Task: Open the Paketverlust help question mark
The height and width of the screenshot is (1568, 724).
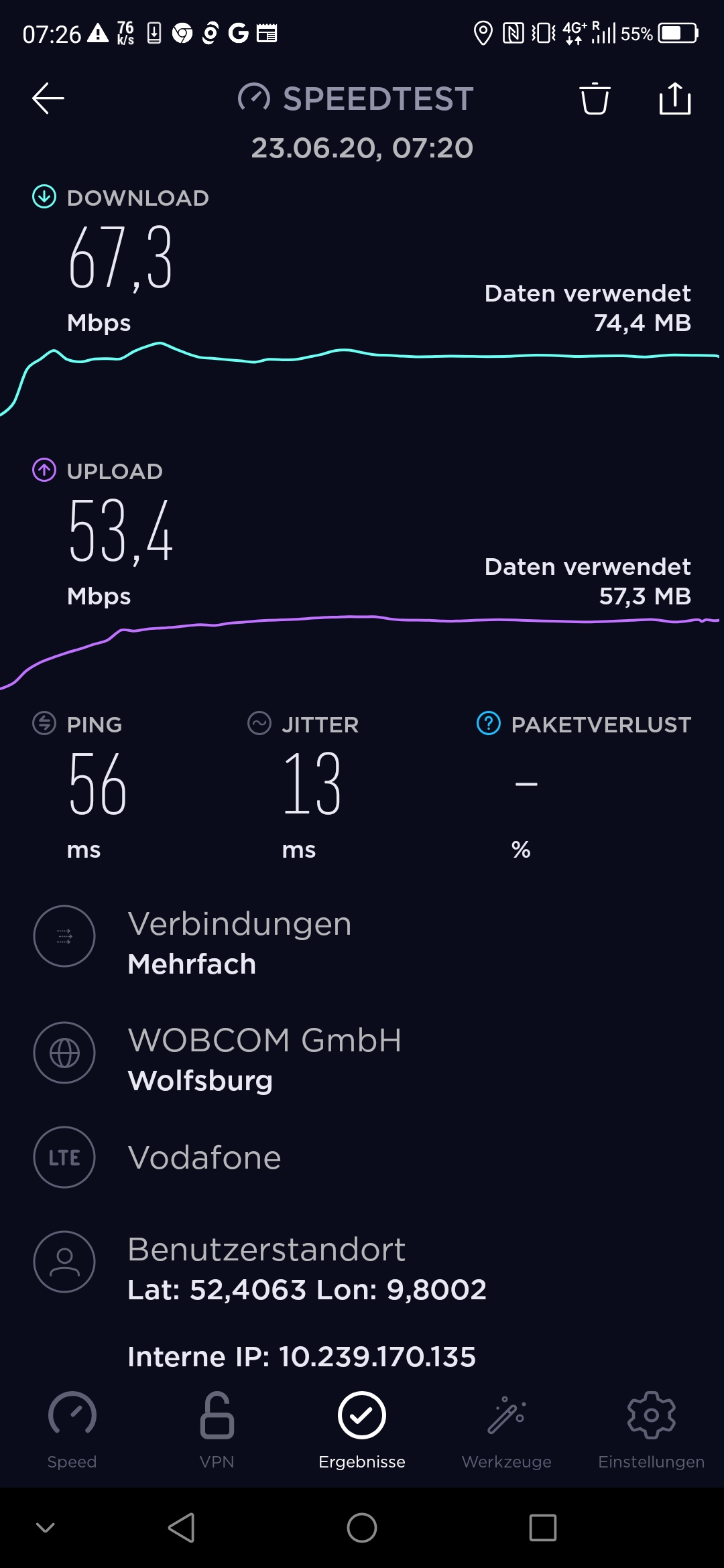Action: pos(489,724)
